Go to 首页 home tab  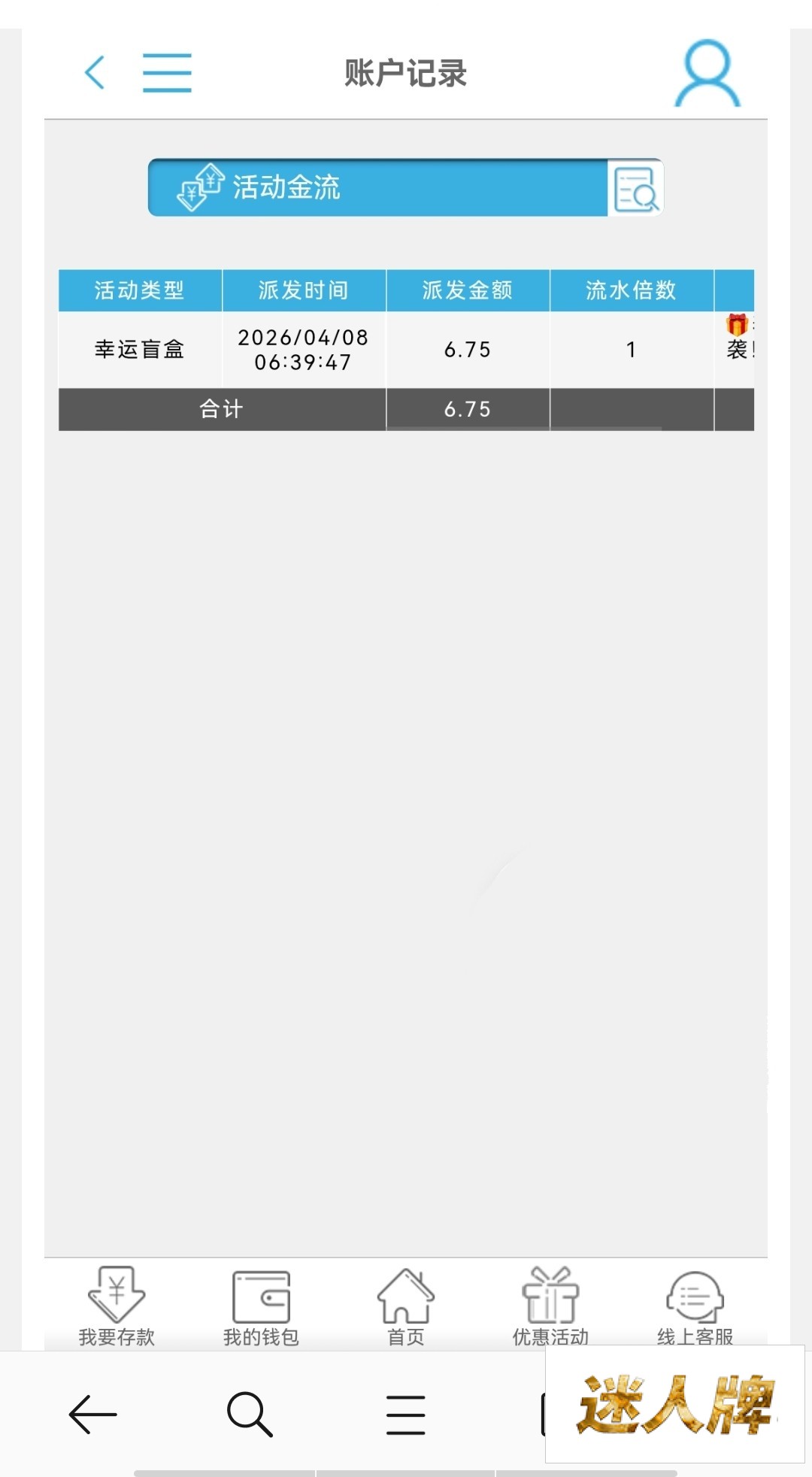[406, 1306]
